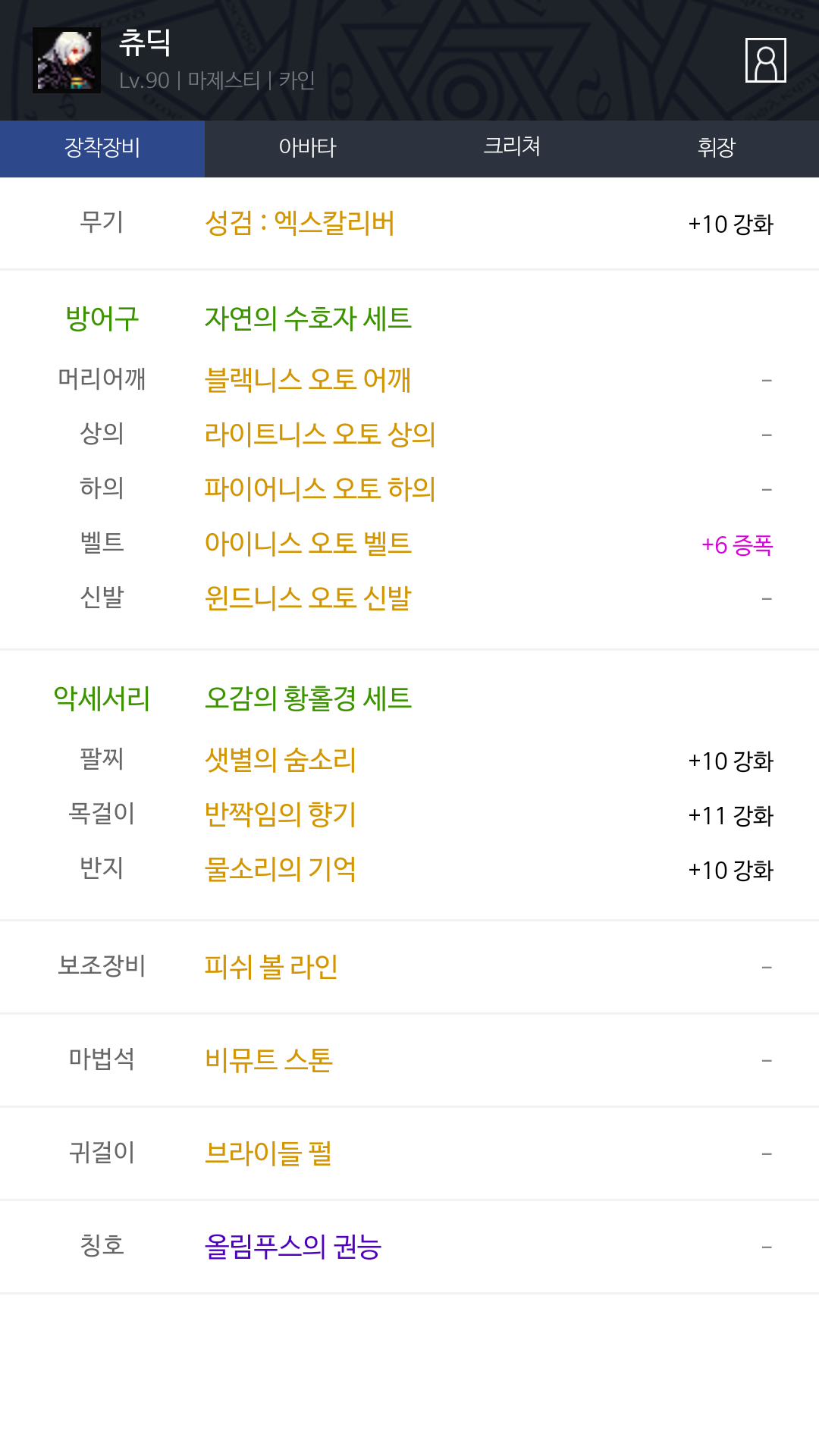Open bracelet 샛별의 숨소리

pyautogui.click(x=281, y=760)
